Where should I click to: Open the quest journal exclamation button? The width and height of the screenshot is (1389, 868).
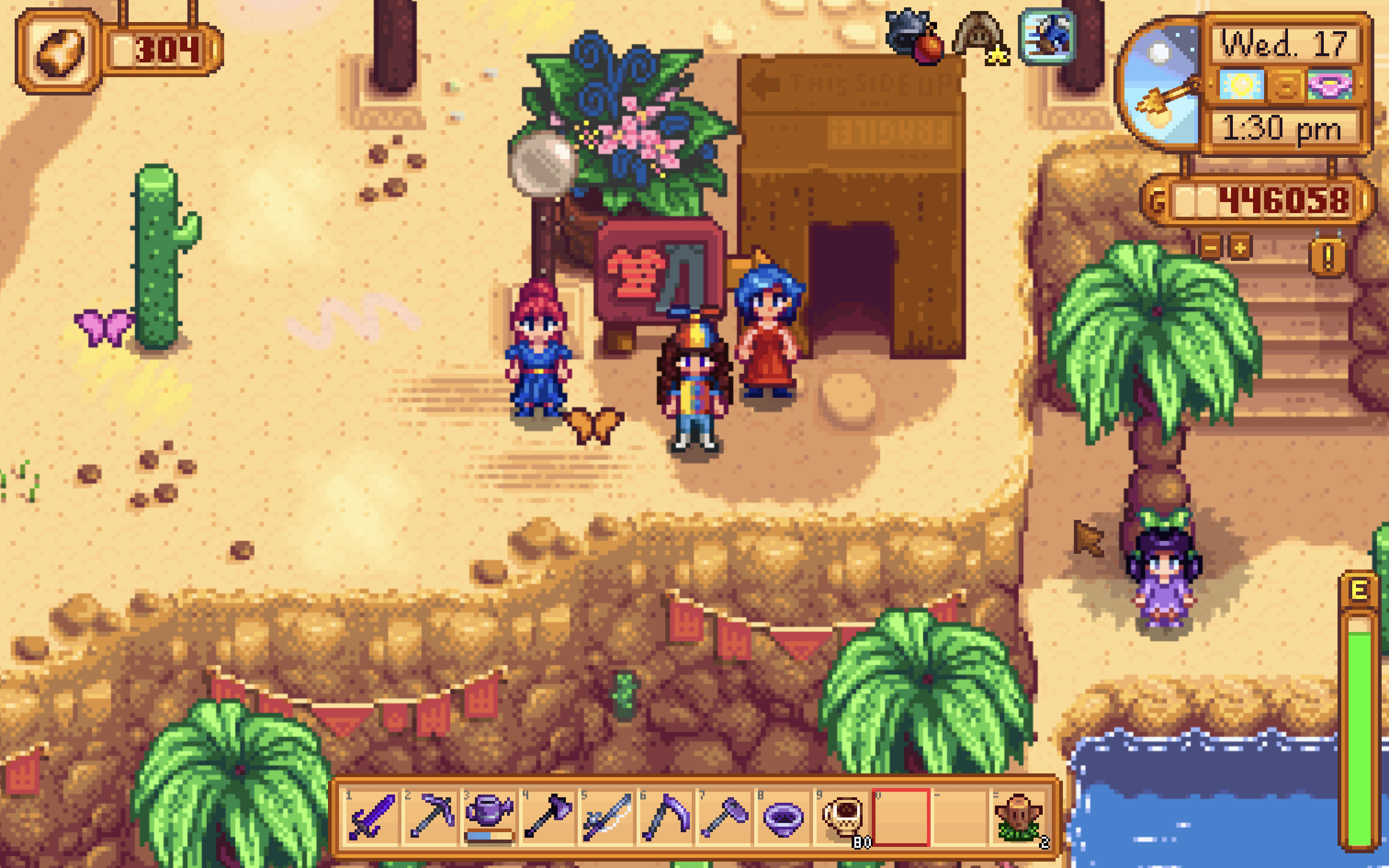pyautogui.click(x=1327, y=258)
